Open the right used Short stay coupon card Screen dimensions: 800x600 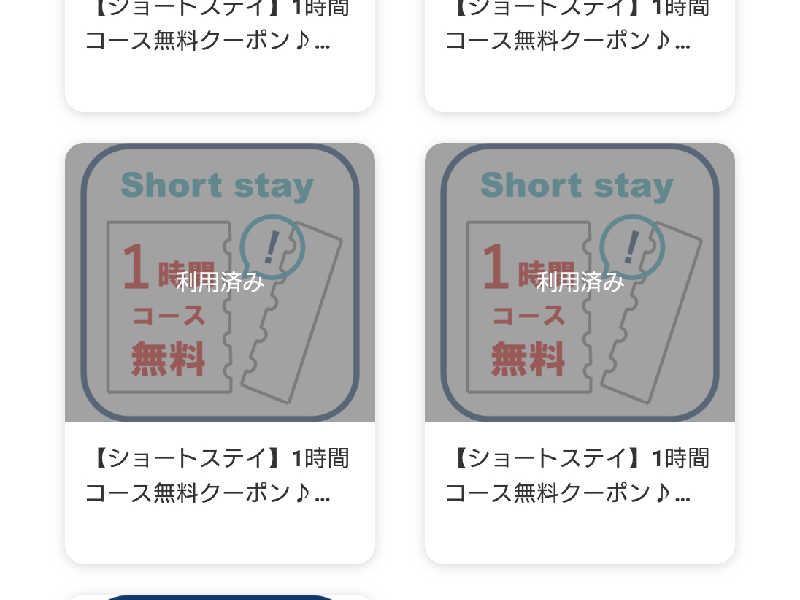[x=580, y=350]
